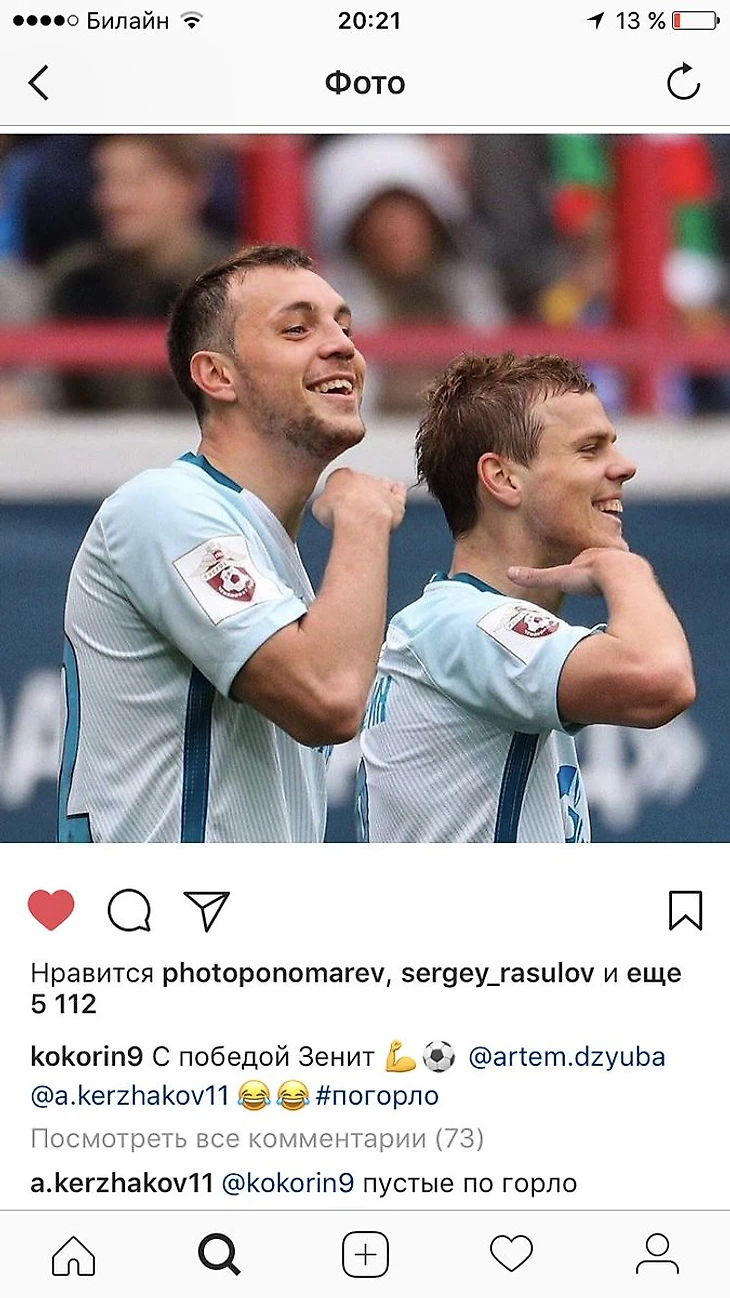Switch to the Profile tab
Viewport: 730px width, 1298px height.
657,1254
